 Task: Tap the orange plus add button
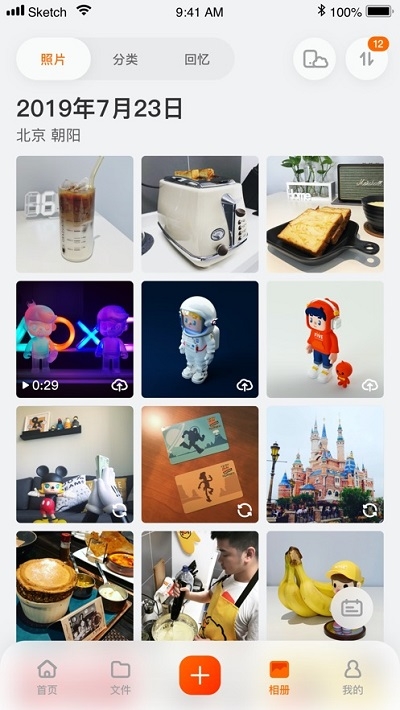point(200,675)
